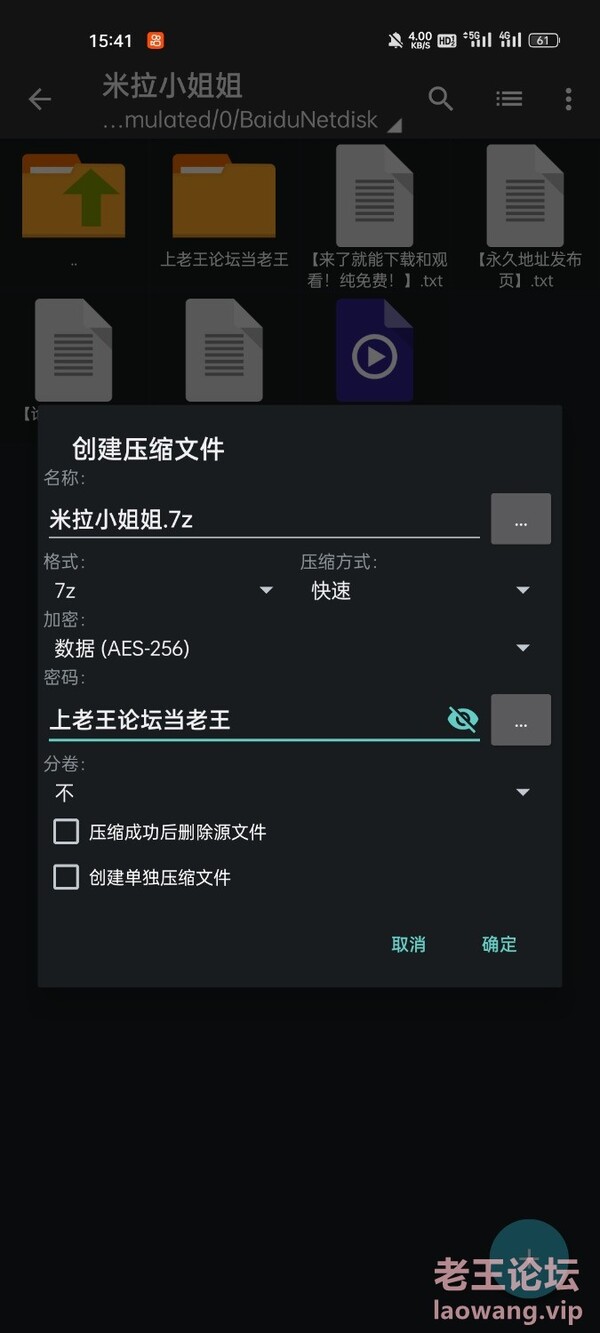Enable 创建单独压缩文件 checkbox

(66, 877)
